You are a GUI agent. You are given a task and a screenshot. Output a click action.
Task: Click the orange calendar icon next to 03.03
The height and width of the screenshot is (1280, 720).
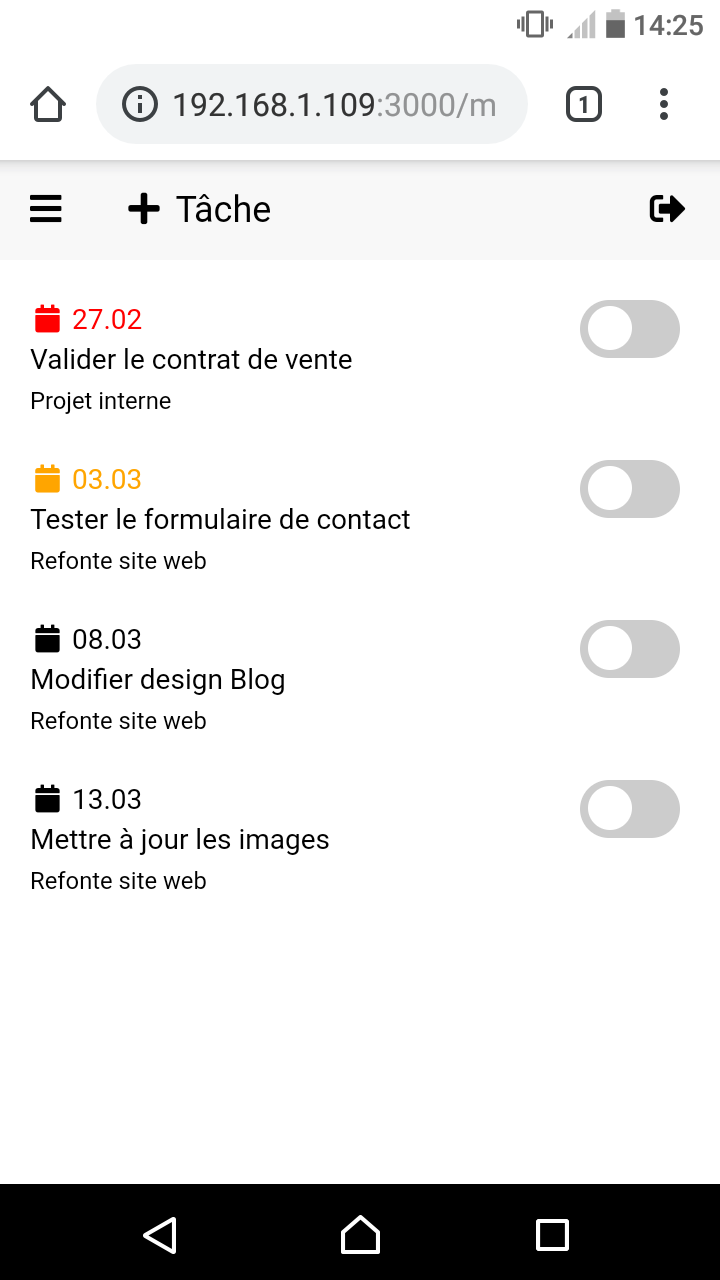tap(46, 478)
